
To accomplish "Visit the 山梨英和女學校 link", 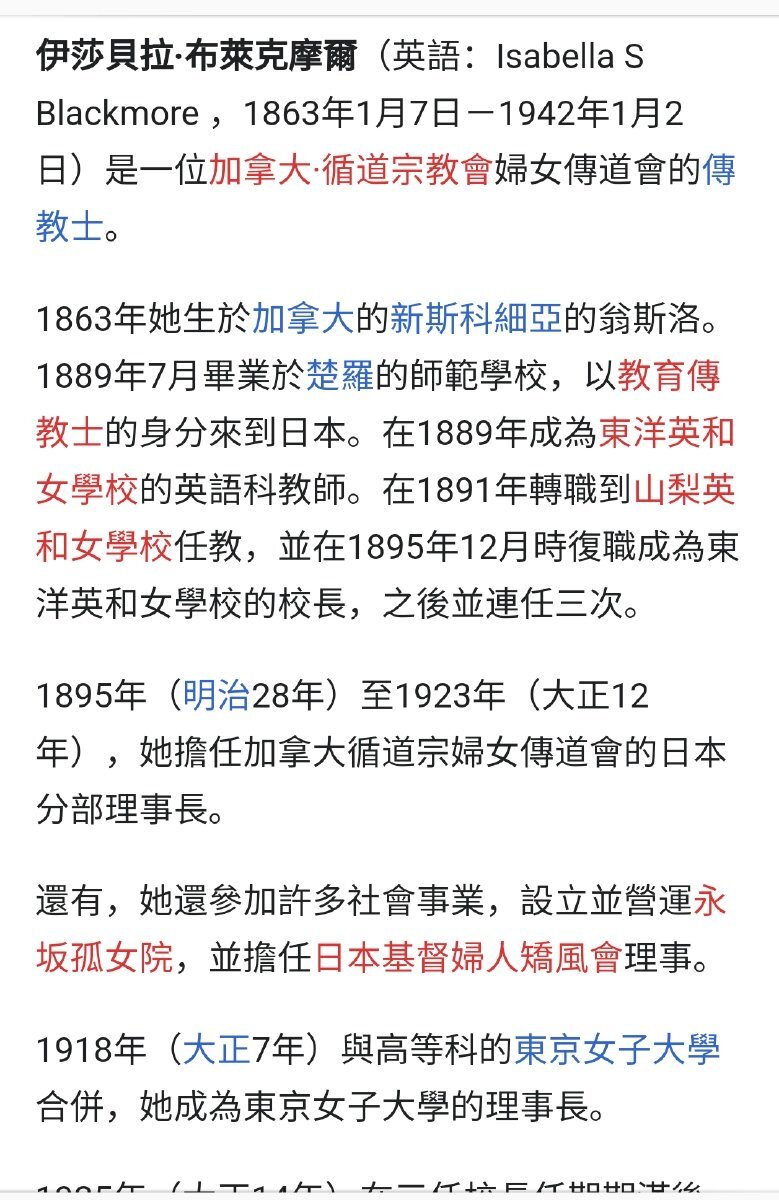I will pos(684,490).
